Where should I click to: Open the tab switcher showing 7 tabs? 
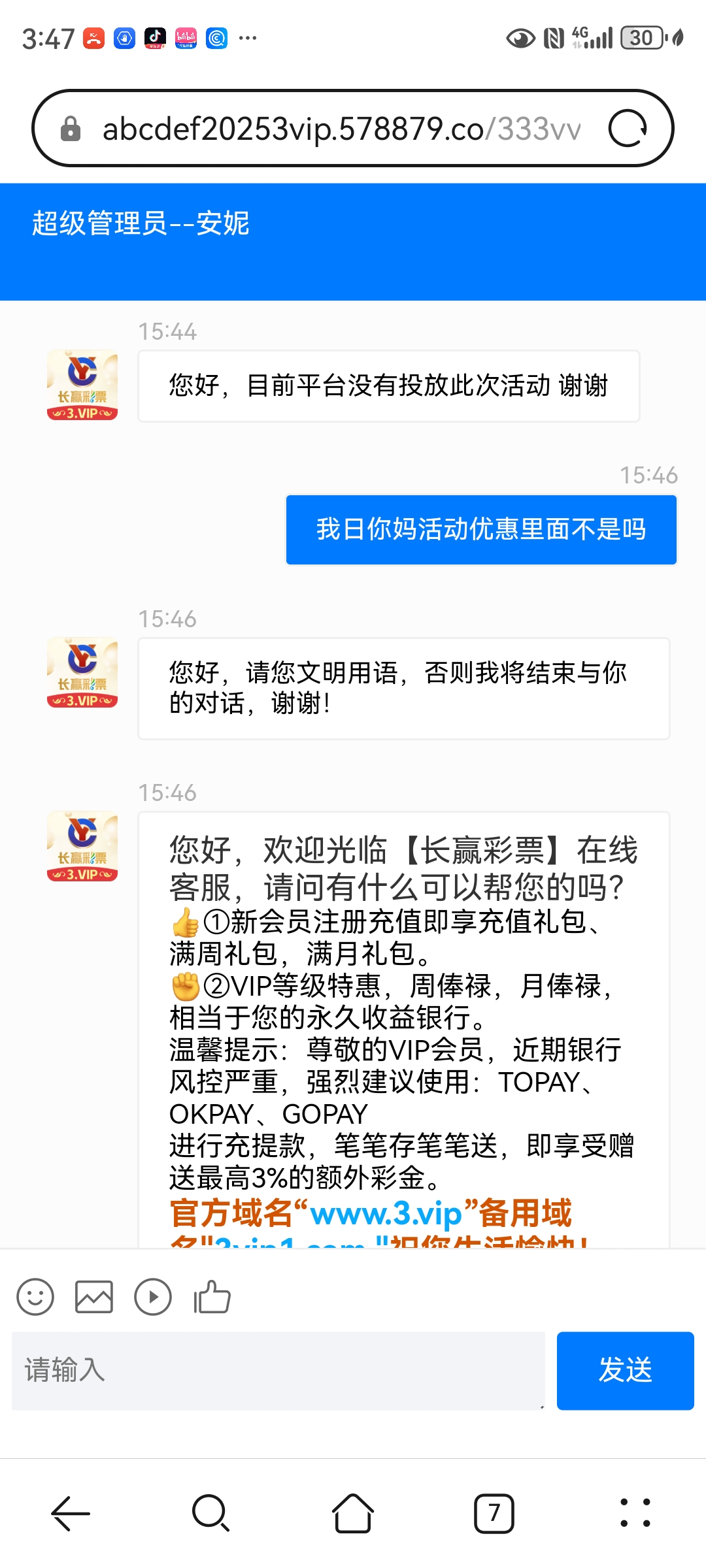[x=494, y=1514]
